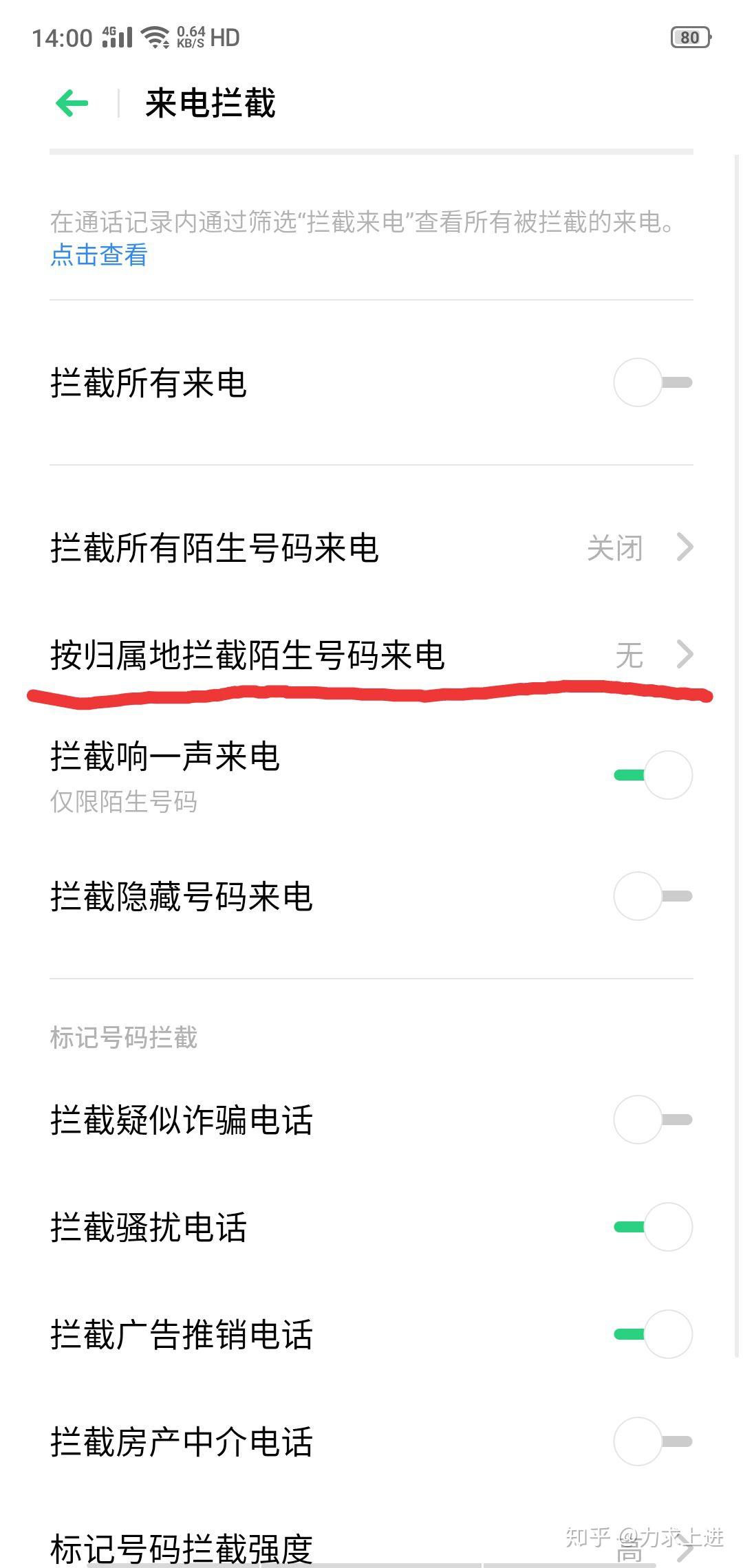Open 拦截所有陌生号码来电 setting
The image size is (743, 1568).
pos(371,548)
